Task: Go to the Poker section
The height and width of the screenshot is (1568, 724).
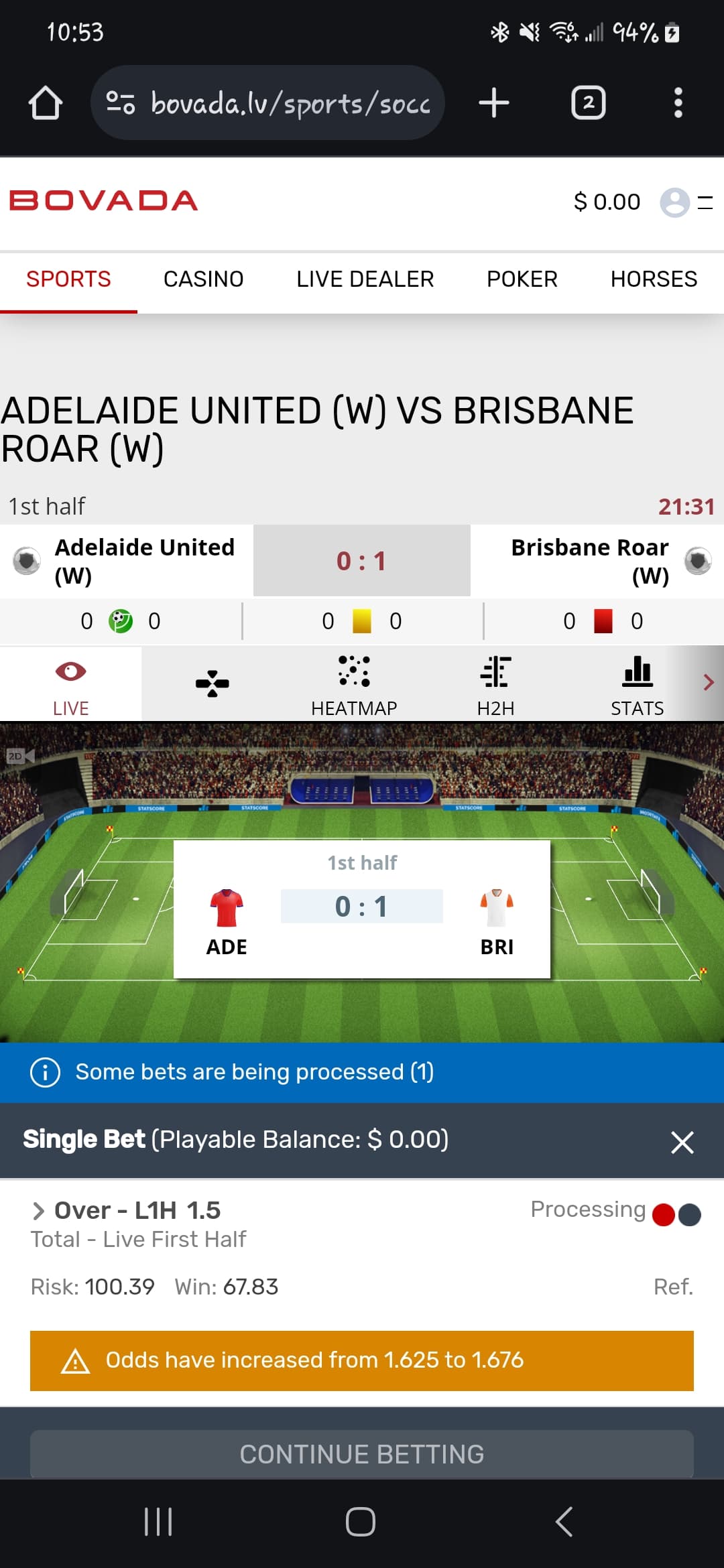Action: [x=522, y=279]
